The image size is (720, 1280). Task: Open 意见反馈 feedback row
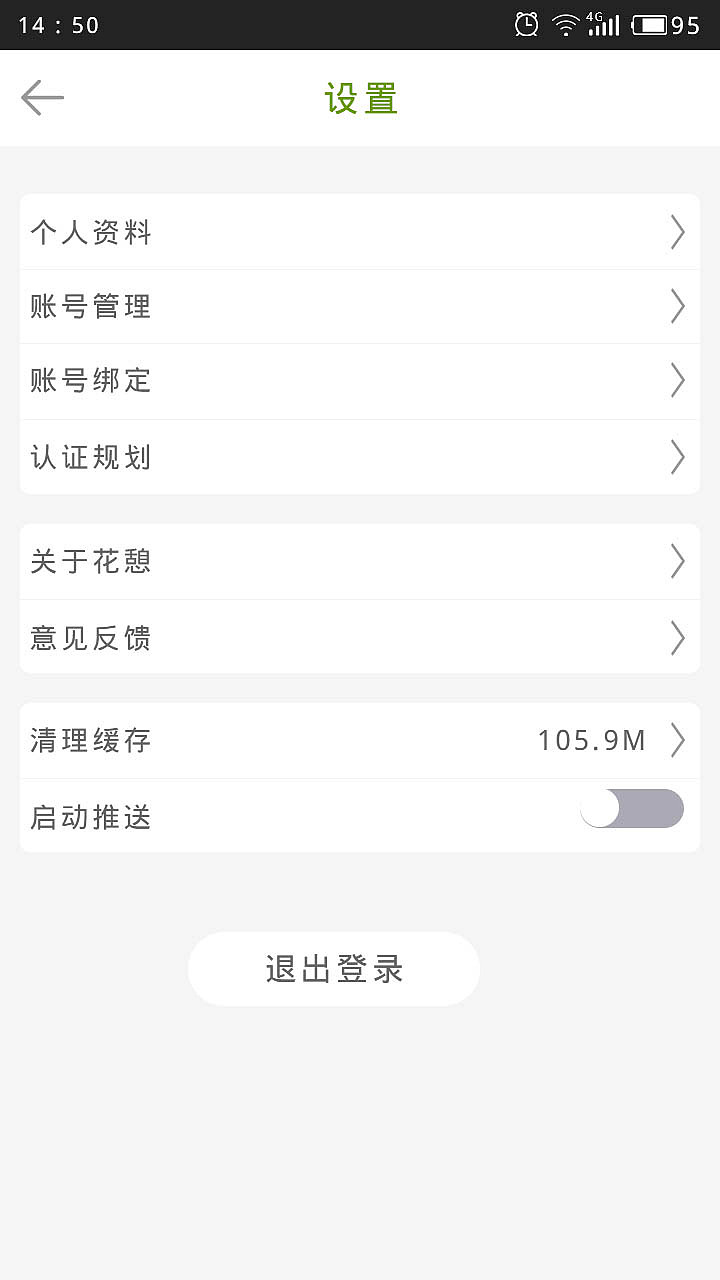click(360, 637)
